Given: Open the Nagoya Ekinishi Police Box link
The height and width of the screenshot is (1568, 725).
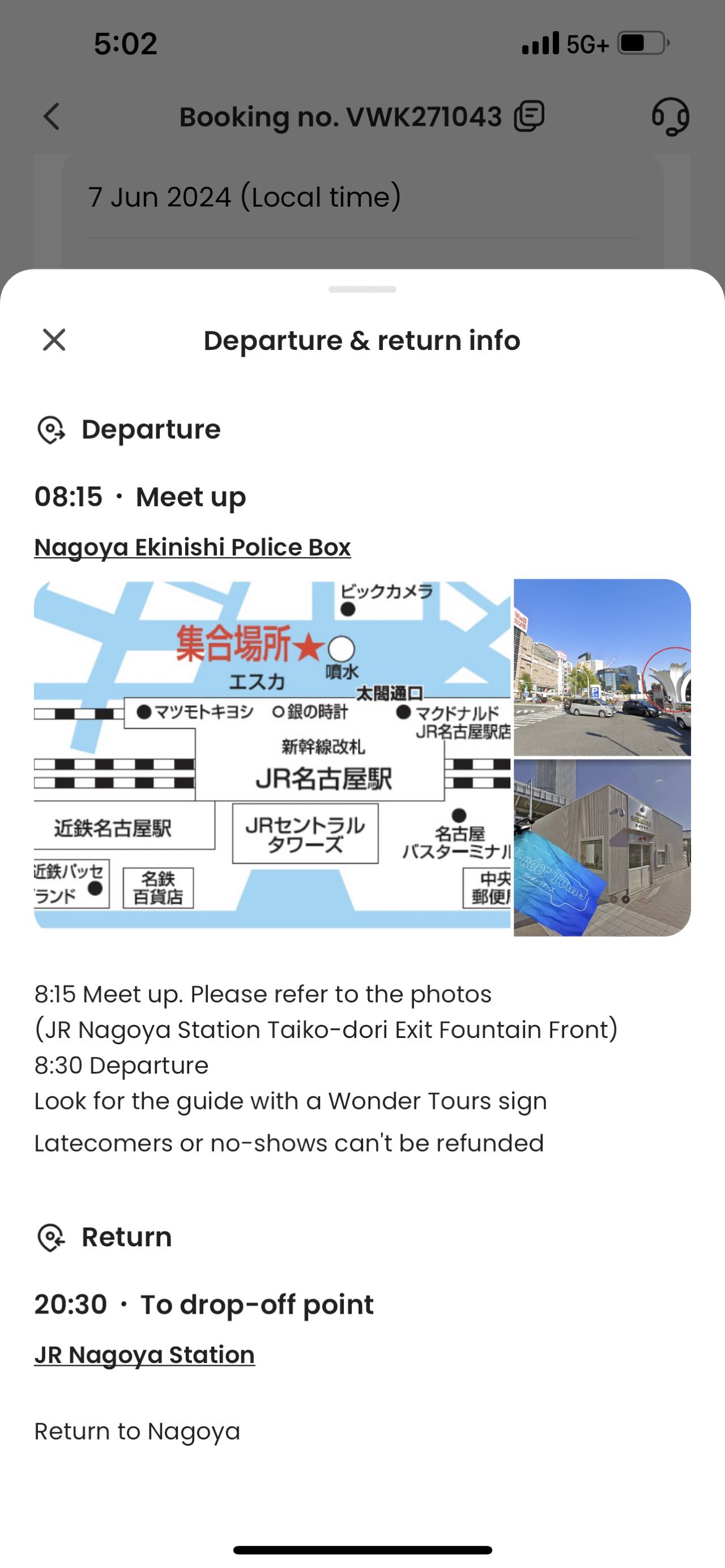Looking at the screenshot, I should [193, 547].
